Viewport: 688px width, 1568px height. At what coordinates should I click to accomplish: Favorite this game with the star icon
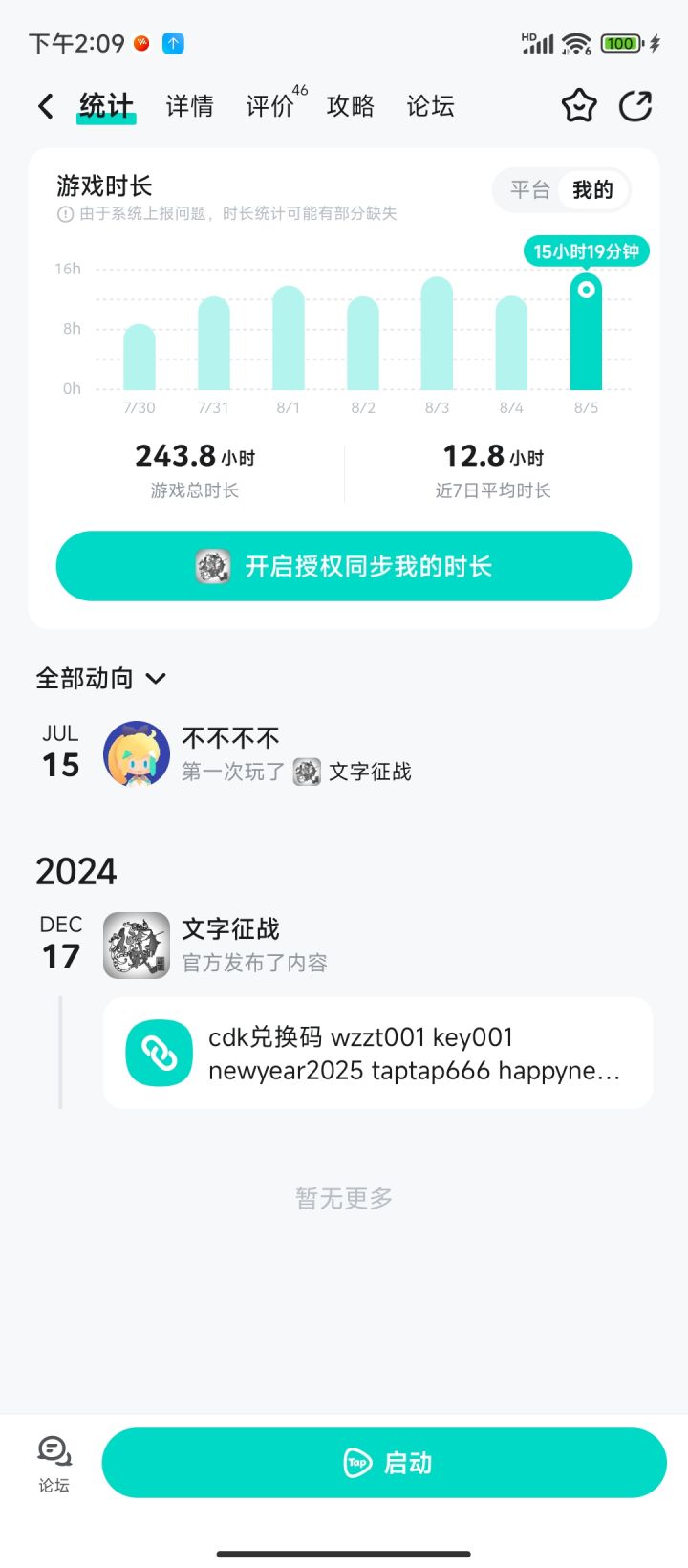pyautogui.click(x=579, y=106)
